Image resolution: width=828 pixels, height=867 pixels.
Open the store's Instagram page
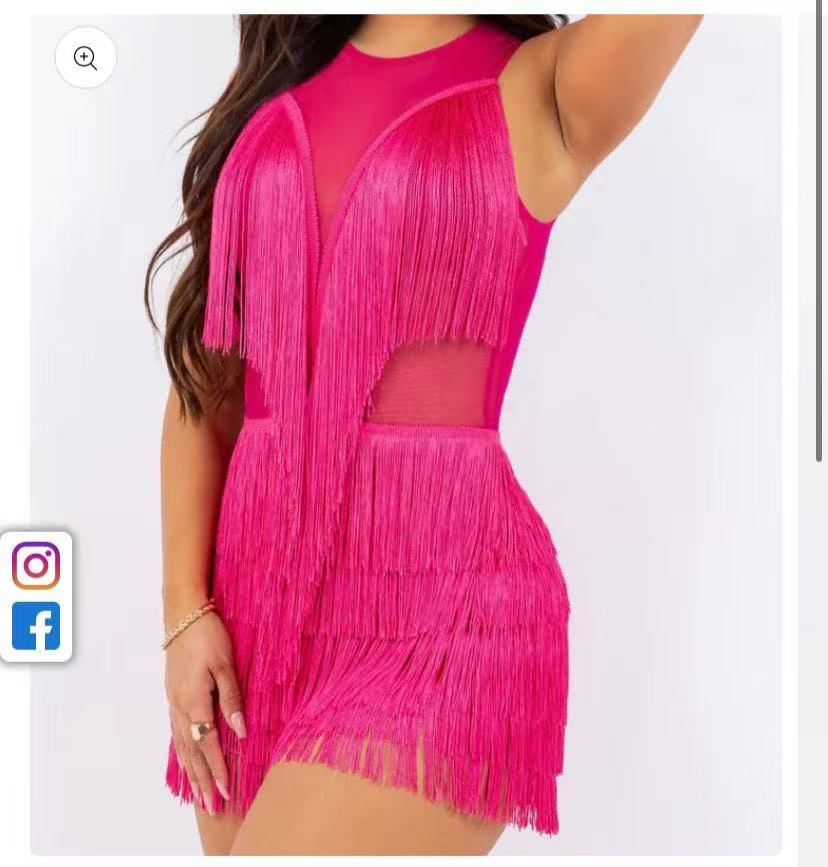pos(36,565)
